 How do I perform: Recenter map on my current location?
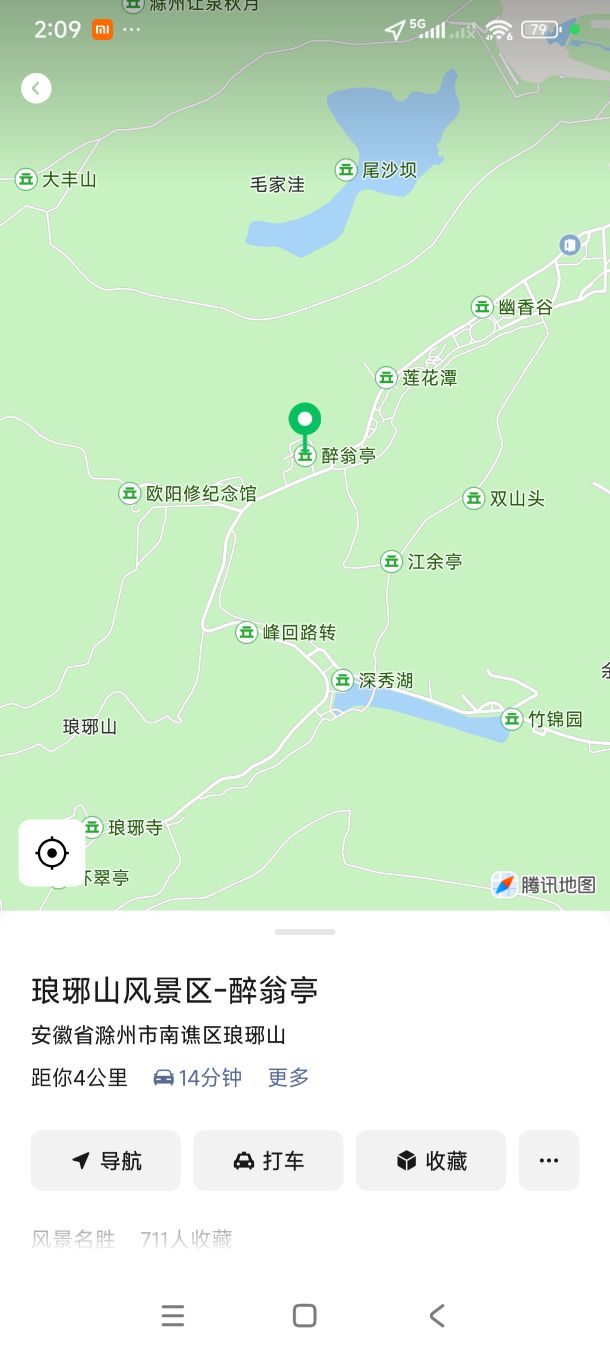tap(52, 853)
